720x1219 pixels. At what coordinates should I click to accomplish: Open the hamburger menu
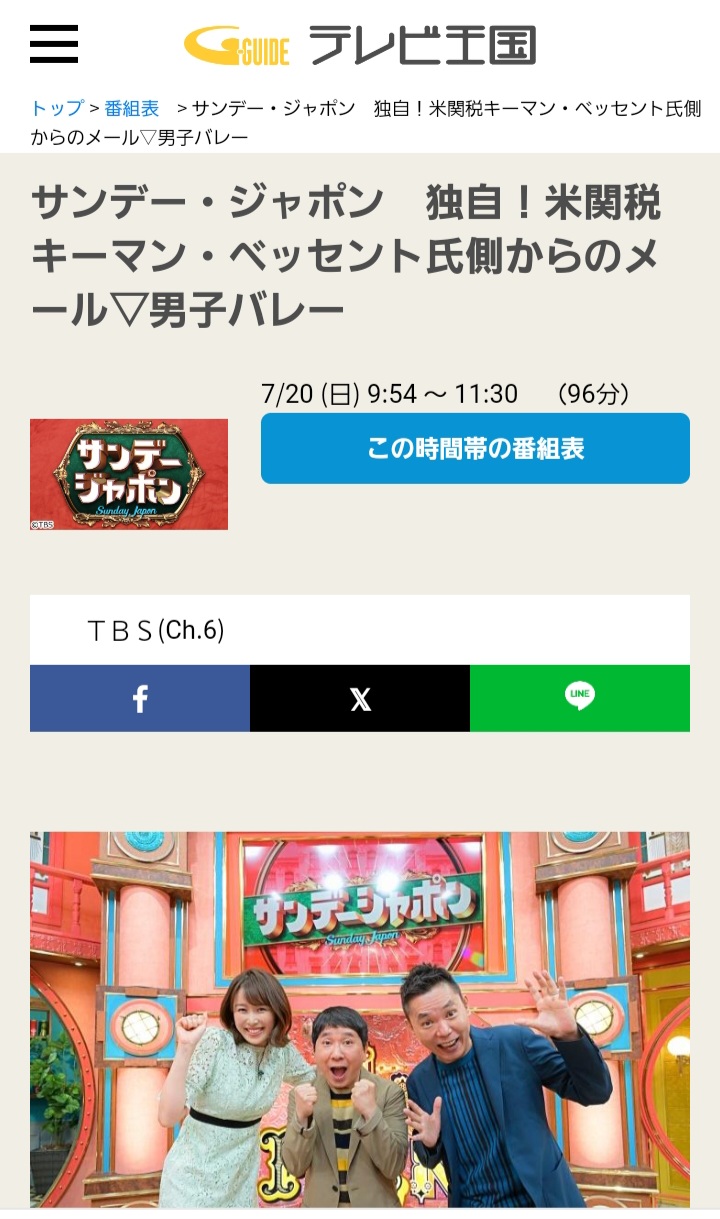click(54, 44)
